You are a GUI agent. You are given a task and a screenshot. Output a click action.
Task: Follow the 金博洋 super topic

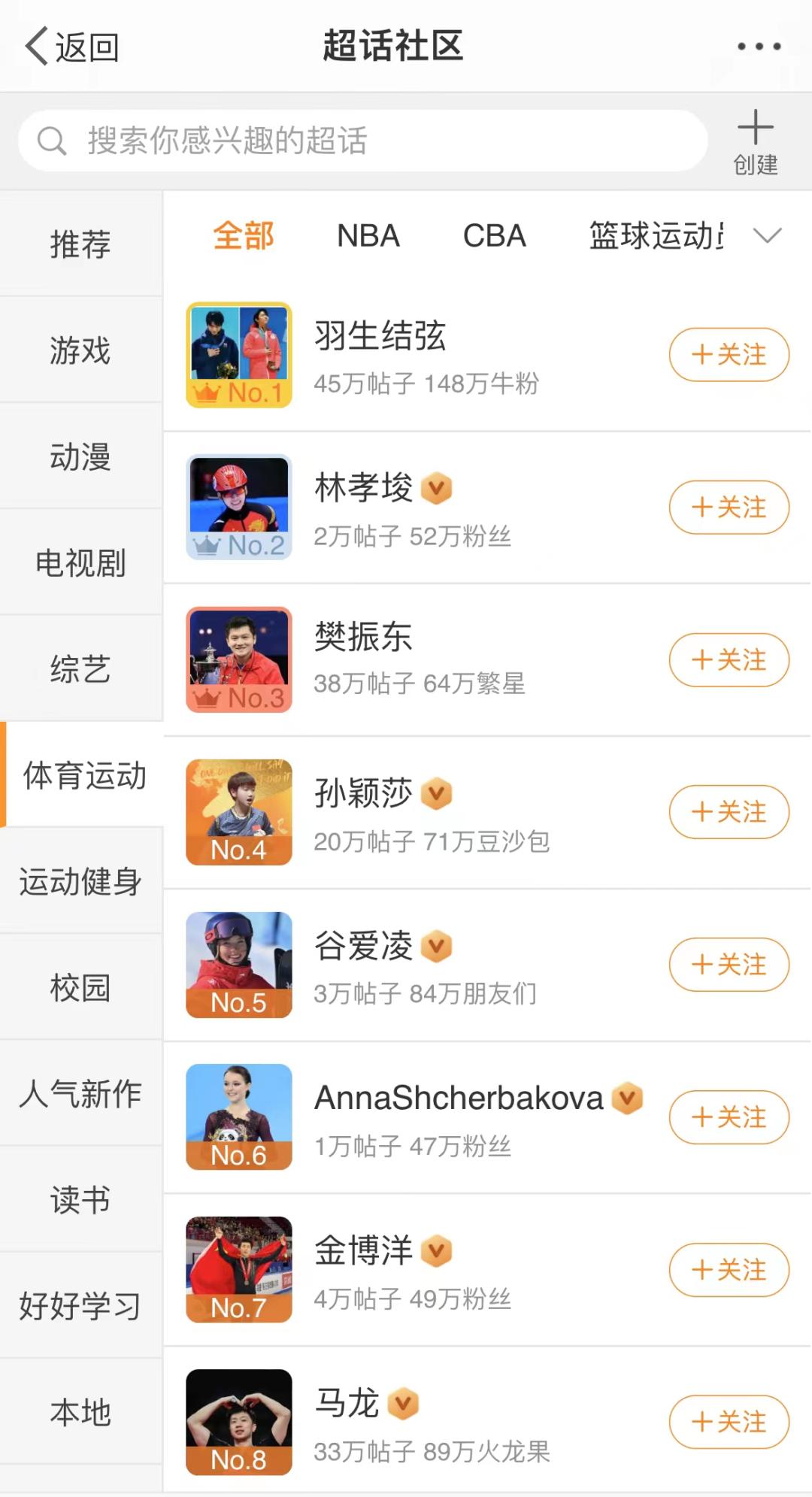729,1270
